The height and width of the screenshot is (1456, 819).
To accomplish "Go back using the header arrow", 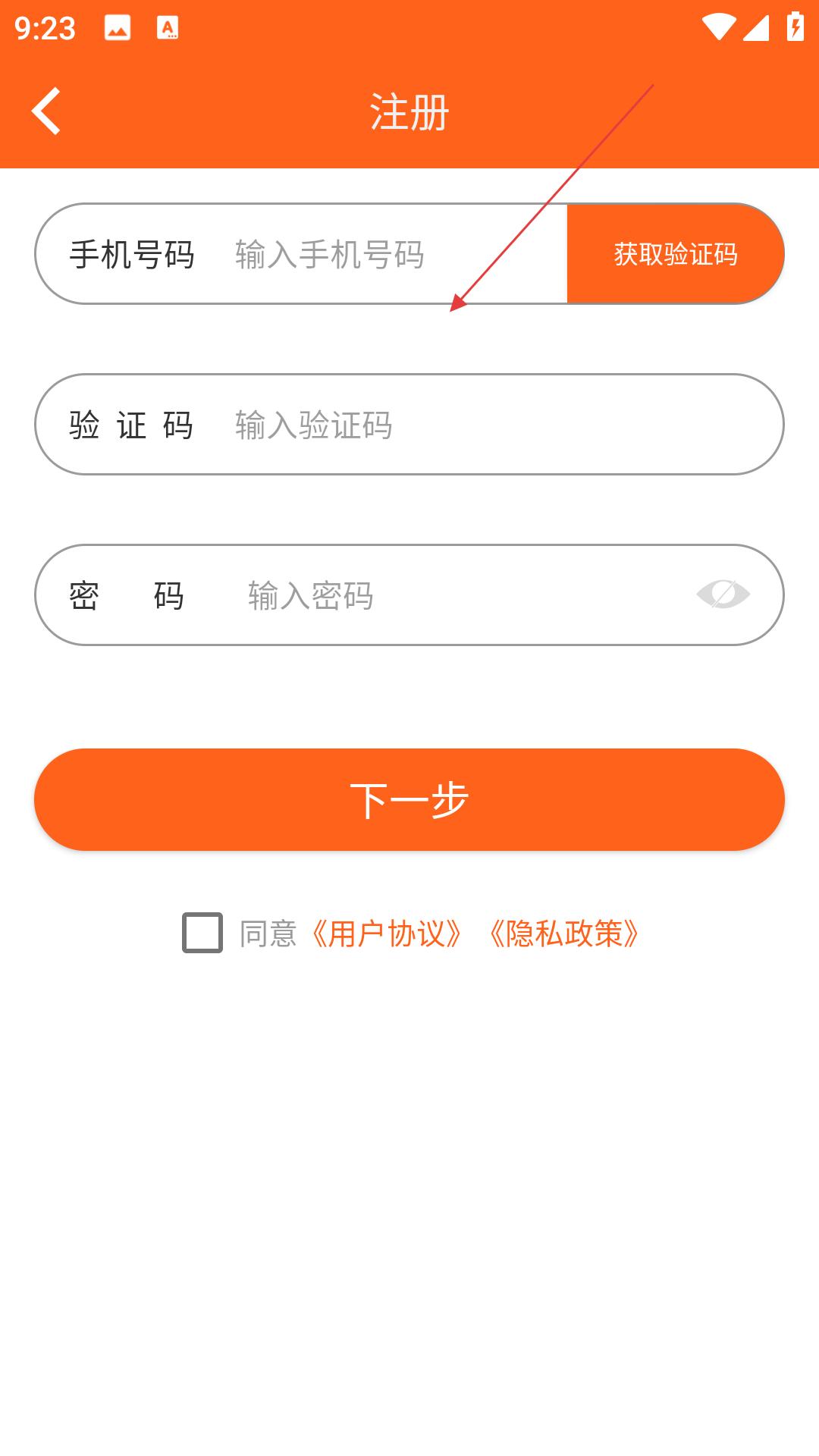I will tap(45, 111).
